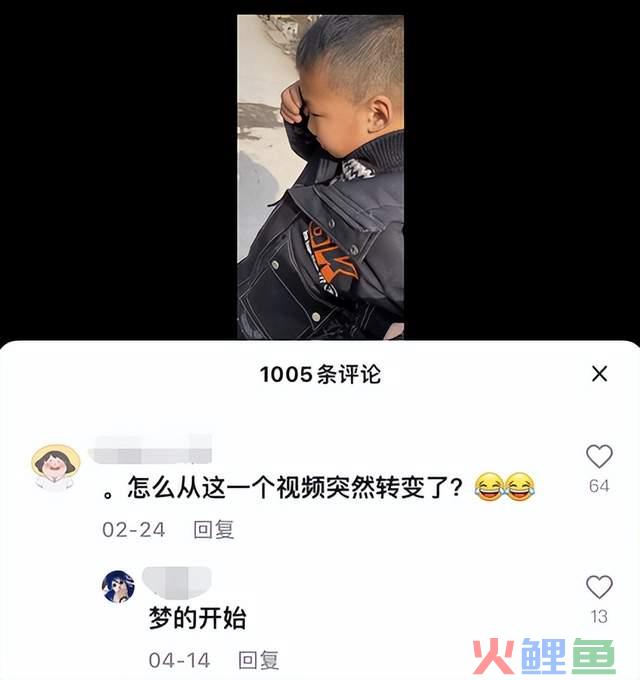Tap the video preview above the comments
640x680 pixels.
point(320,177)
